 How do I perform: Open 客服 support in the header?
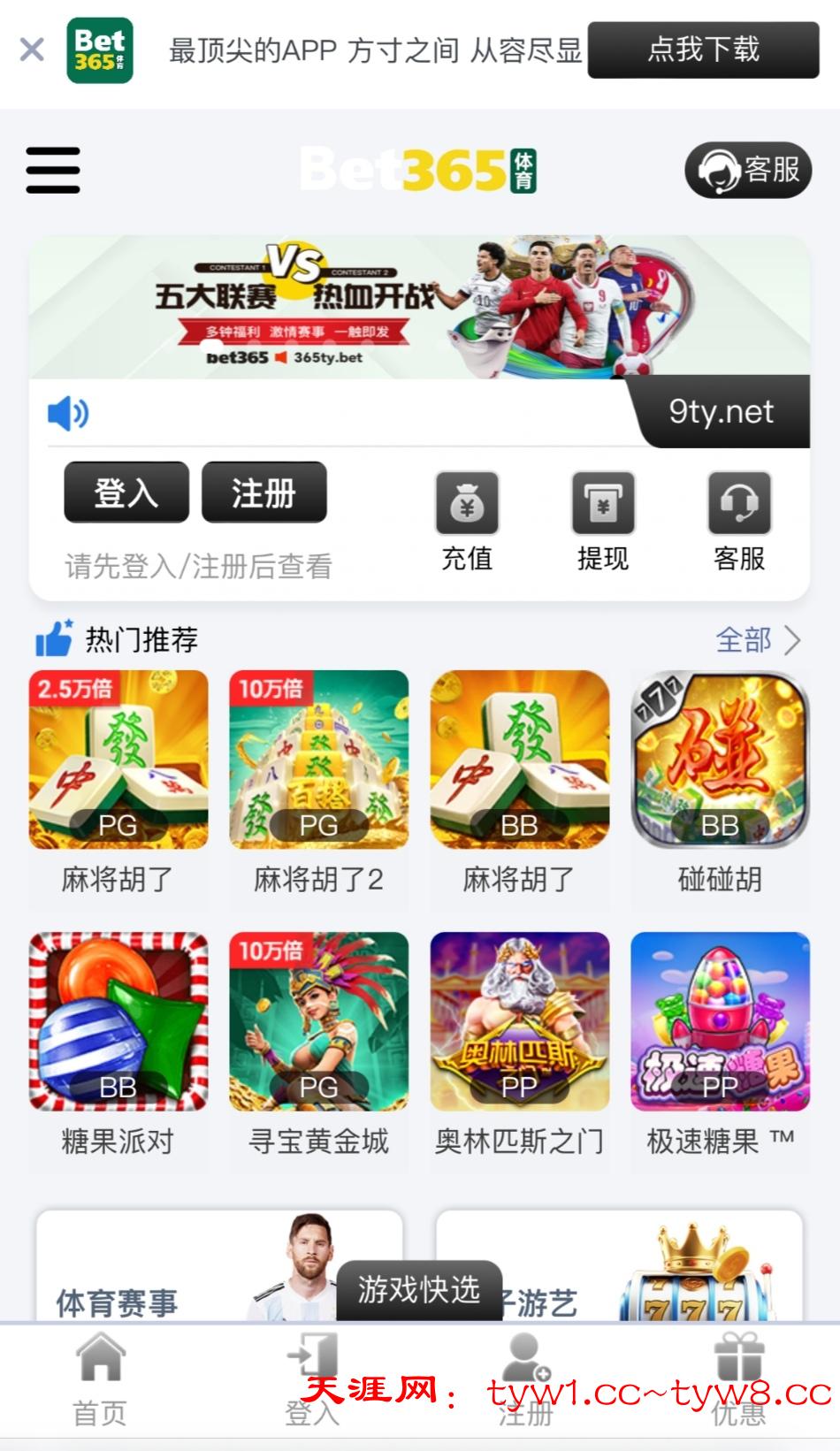(x=748, y=170)
